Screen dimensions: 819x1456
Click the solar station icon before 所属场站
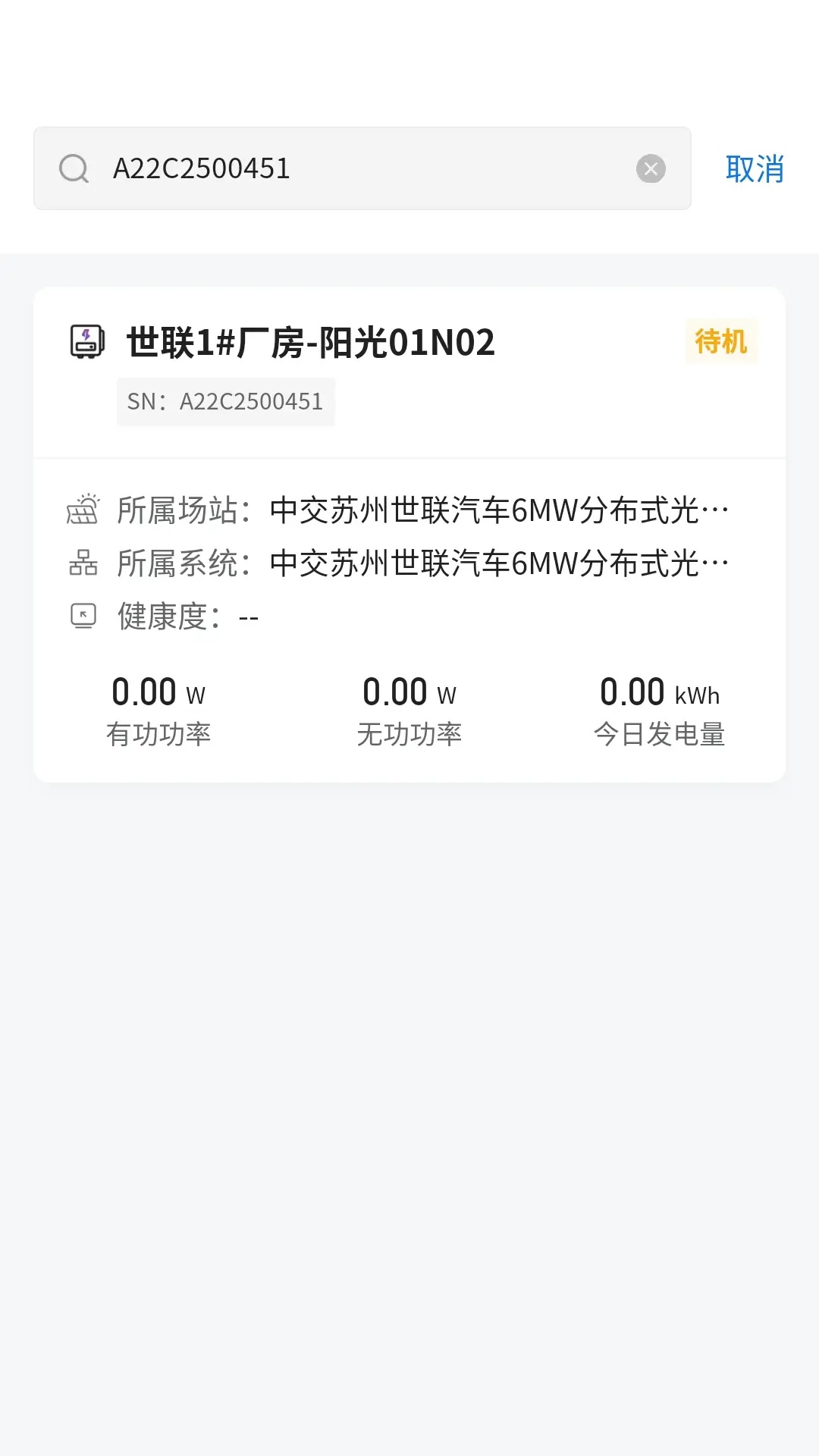click(84, 510)
